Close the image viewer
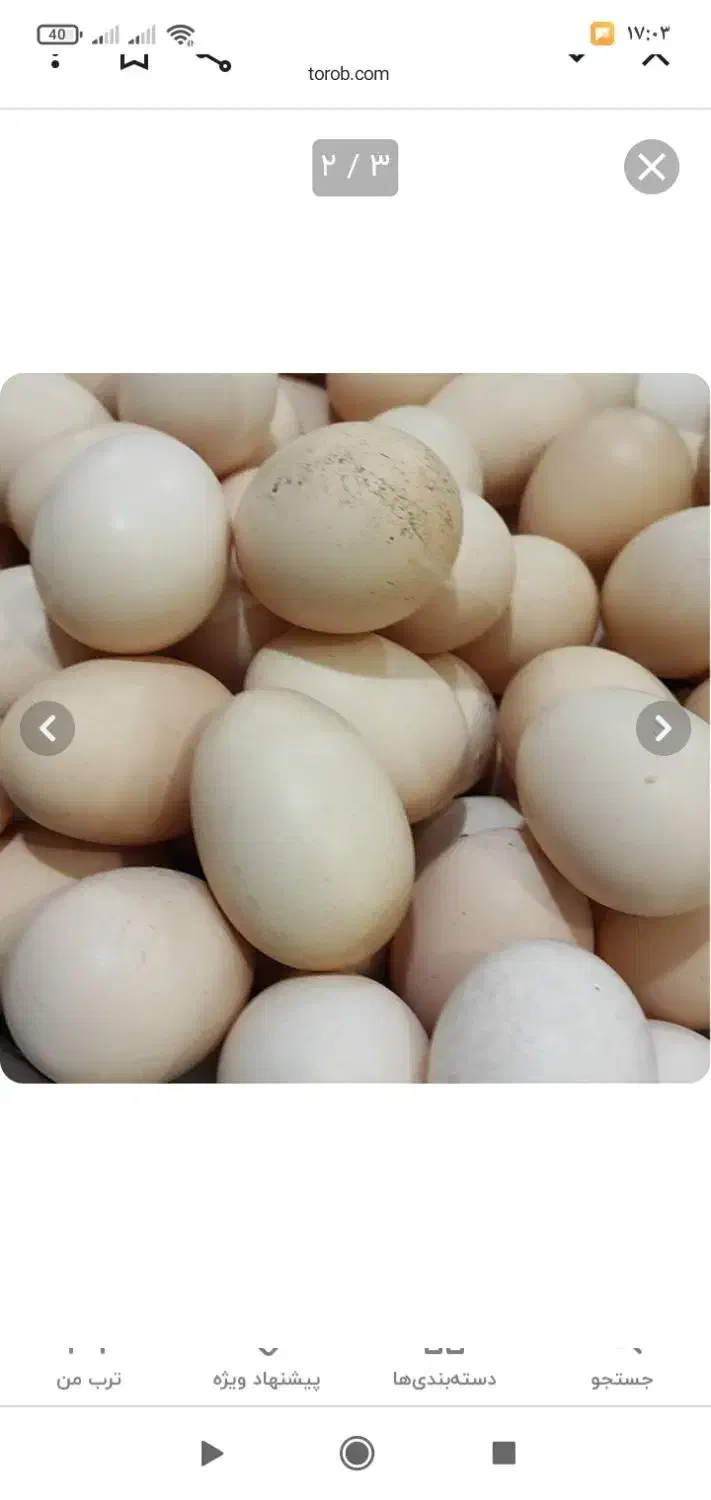Image resolution: width=711 pixels, height=1500 pixels. point(651,167)
